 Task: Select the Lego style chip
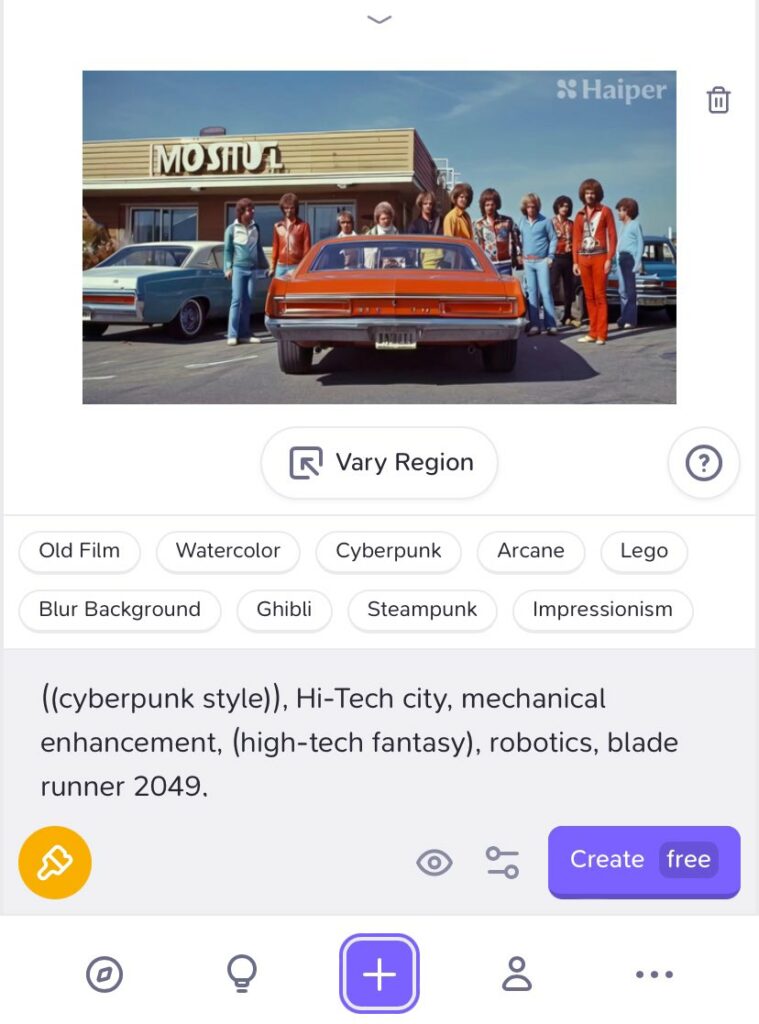(643, 551)
